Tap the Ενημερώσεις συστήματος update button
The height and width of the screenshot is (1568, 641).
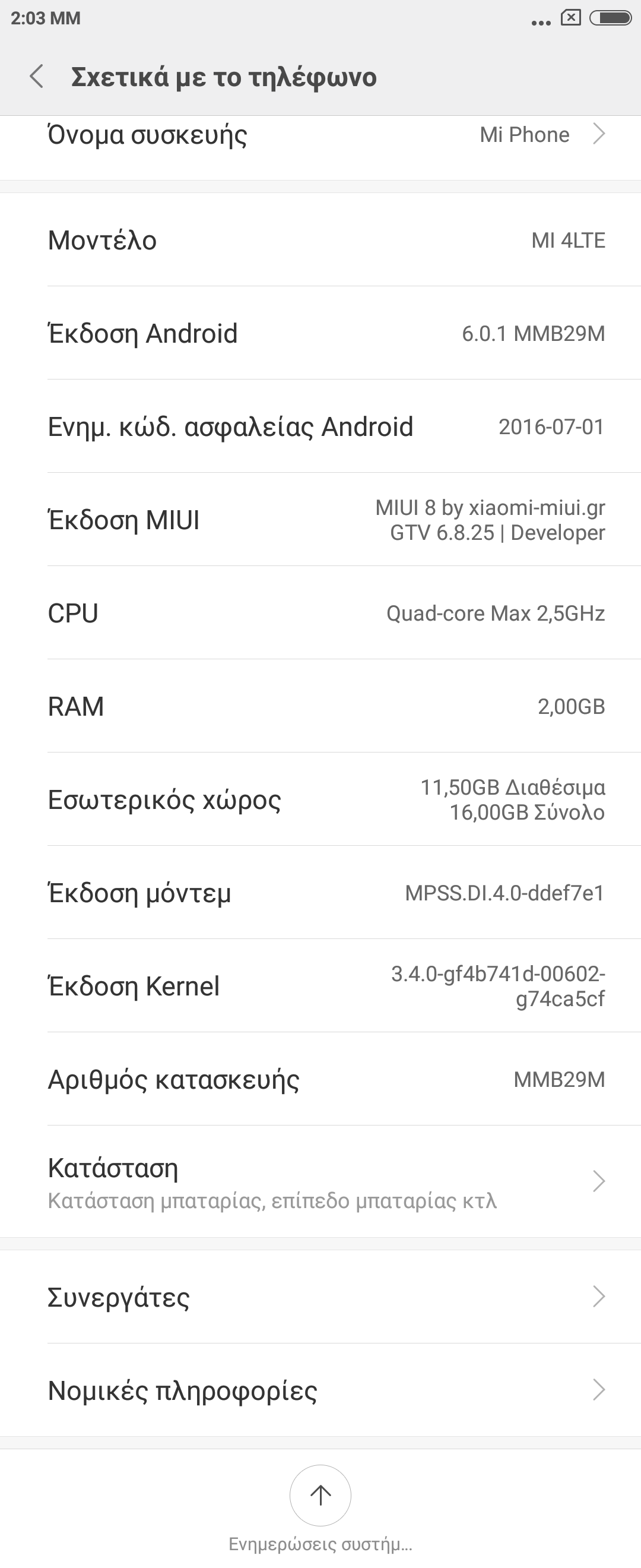(x=320, y=1496)
